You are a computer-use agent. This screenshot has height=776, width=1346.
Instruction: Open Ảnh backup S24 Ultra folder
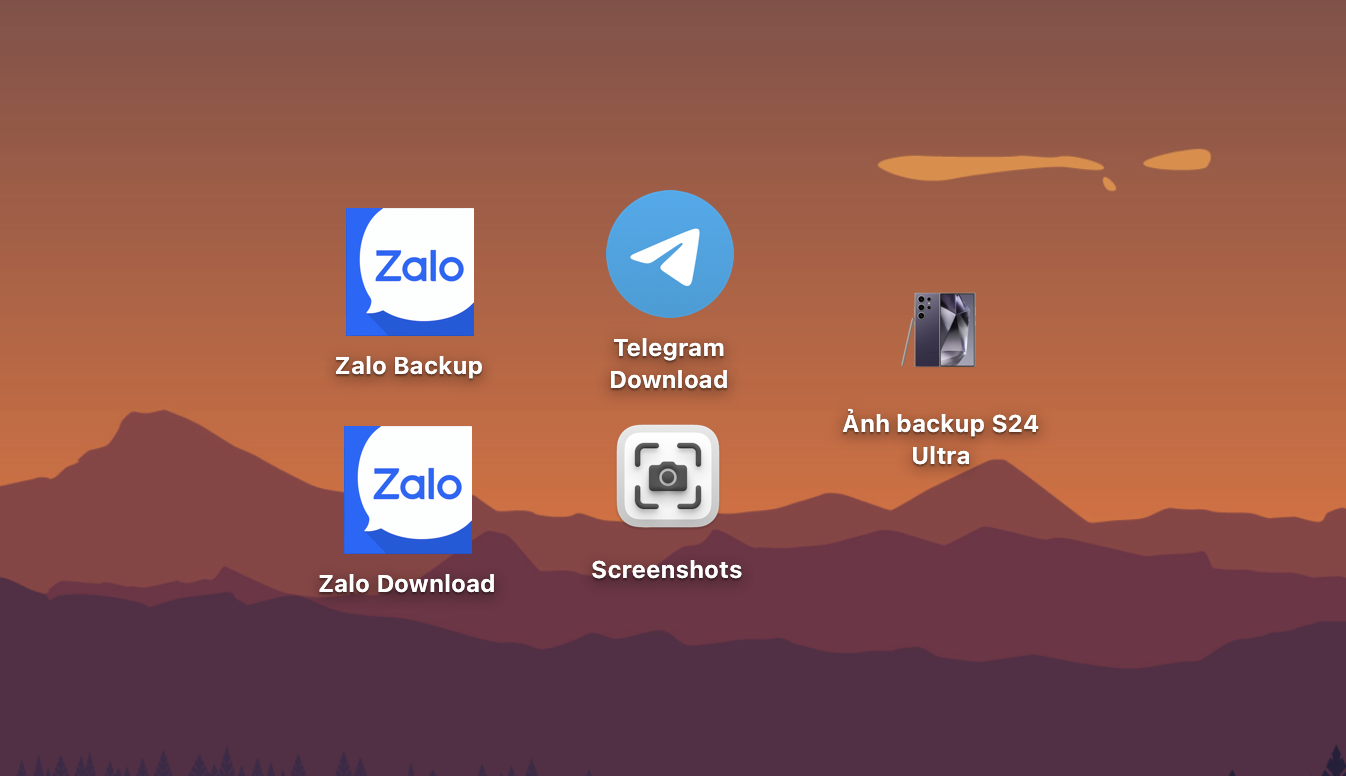pos(939,330)
